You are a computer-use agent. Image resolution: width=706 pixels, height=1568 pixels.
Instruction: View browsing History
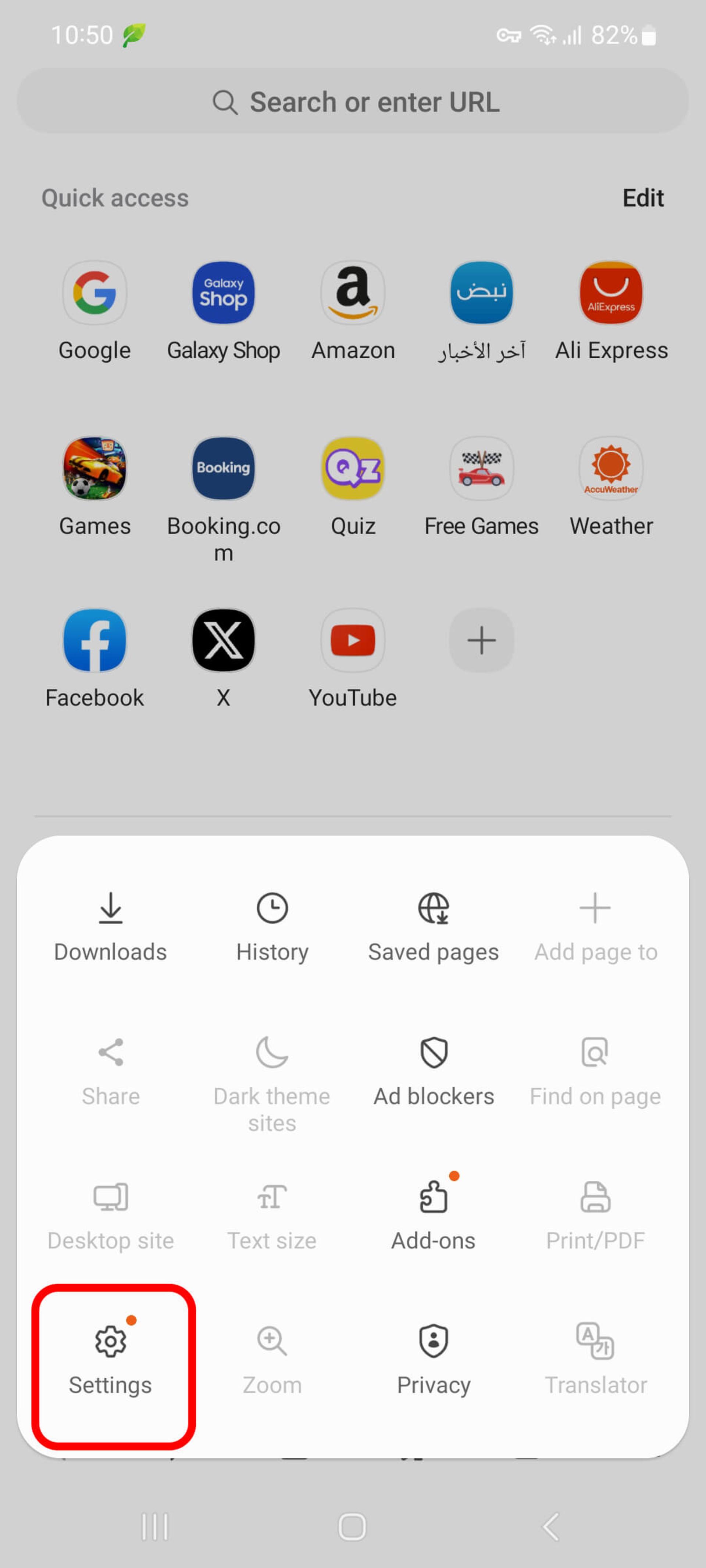click(x=272, y=927)
